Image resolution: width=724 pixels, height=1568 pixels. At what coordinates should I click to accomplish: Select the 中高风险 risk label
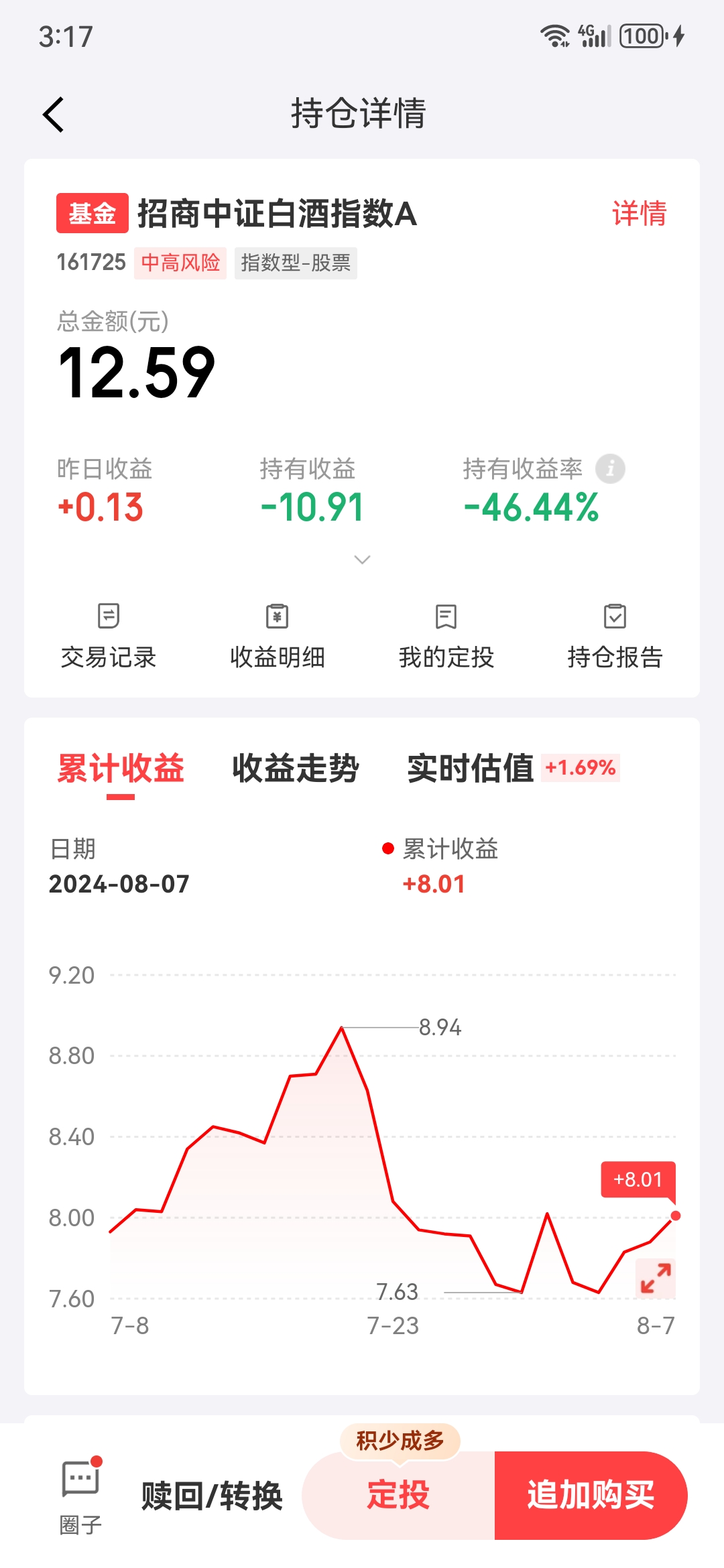[180, 263]
